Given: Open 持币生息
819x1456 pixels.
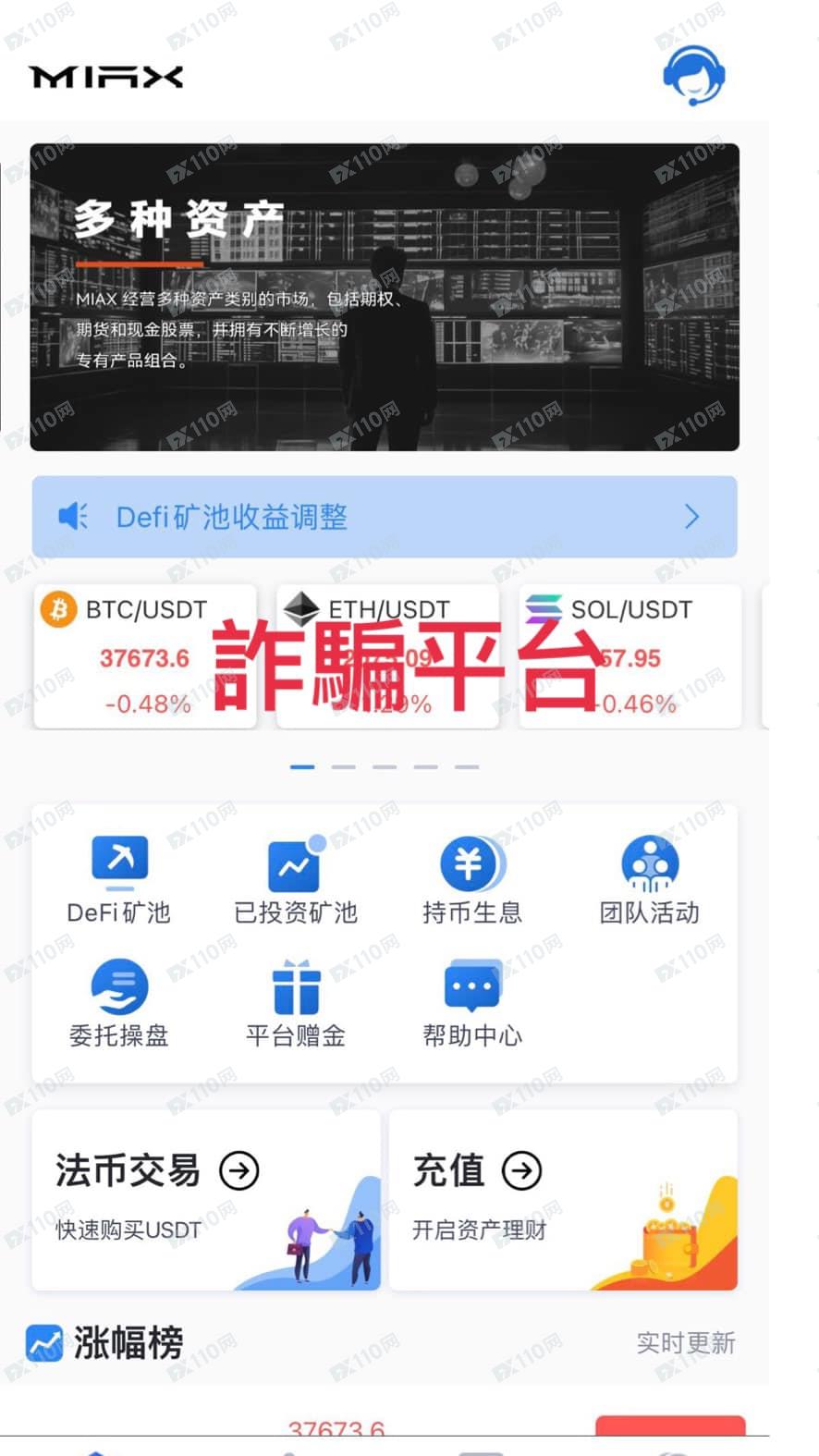Looking at the screenshot, I should click(472, 880).
